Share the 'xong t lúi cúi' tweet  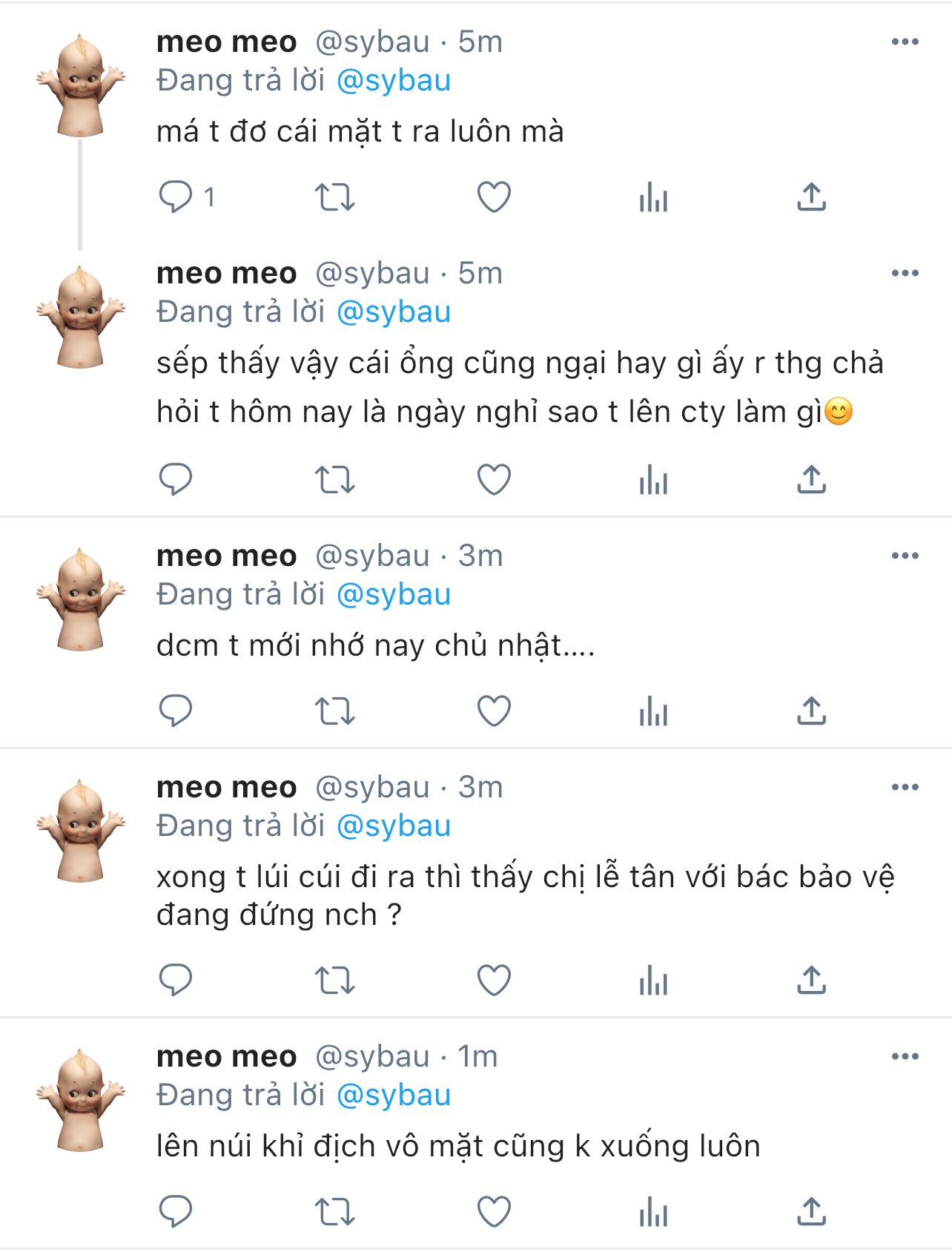pos(811,981)
